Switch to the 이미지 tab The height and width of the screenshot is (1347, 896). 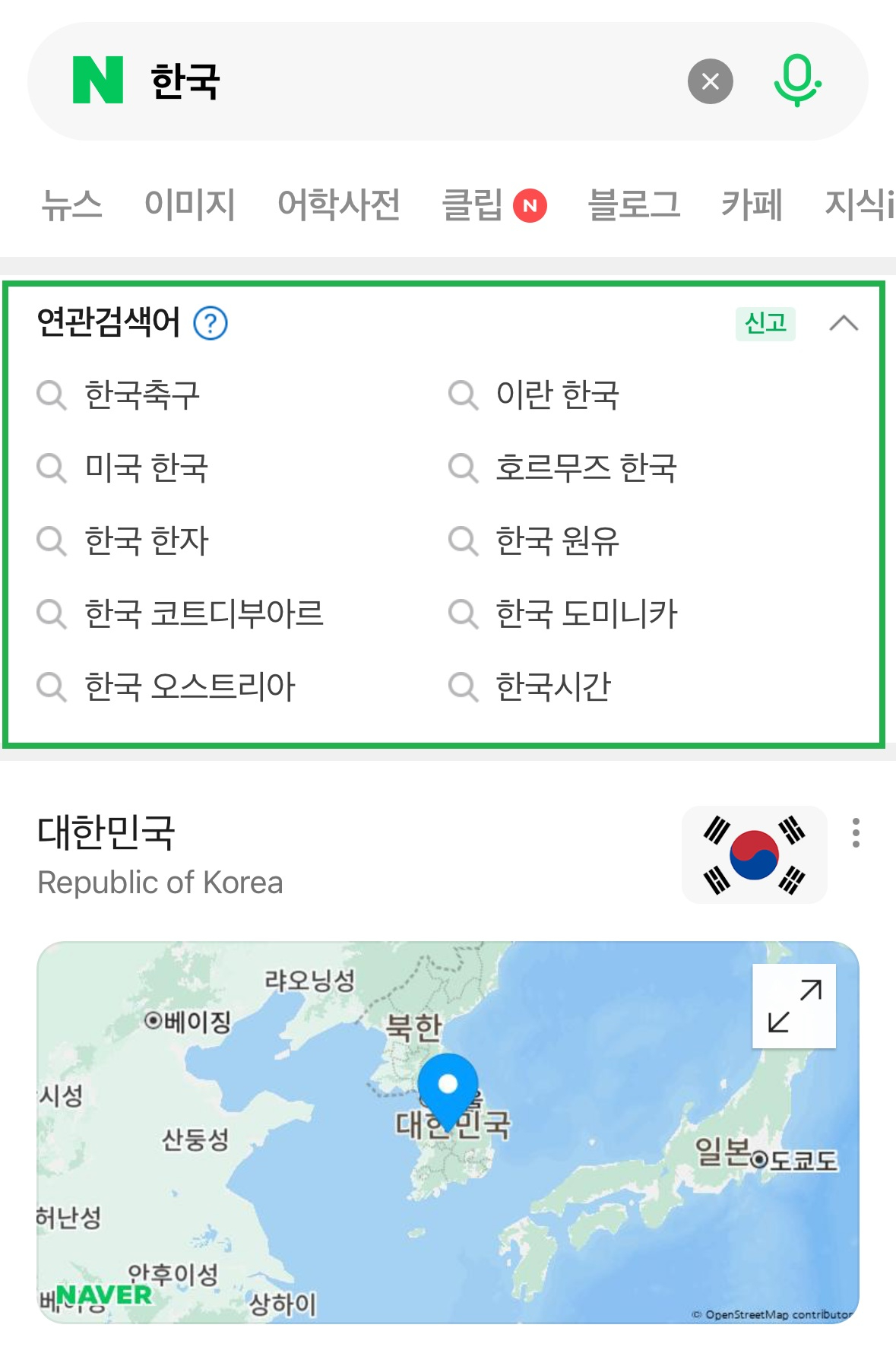click(189, 204)
